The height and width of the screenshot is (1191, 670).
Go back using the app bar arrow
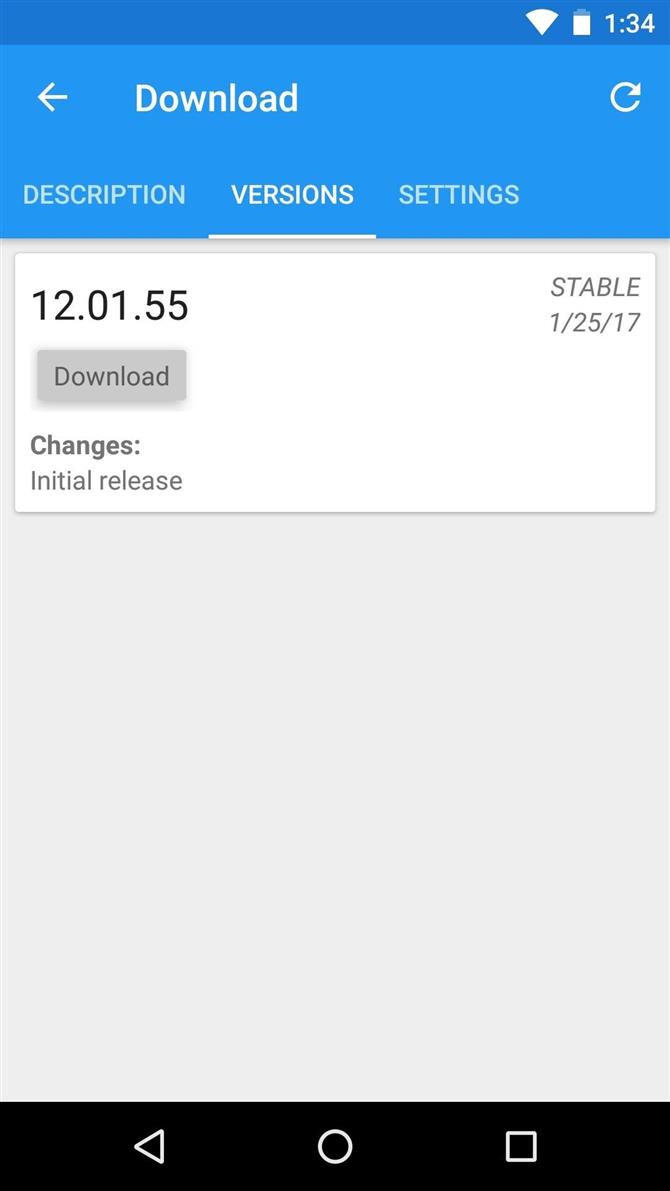pos(52,97)
